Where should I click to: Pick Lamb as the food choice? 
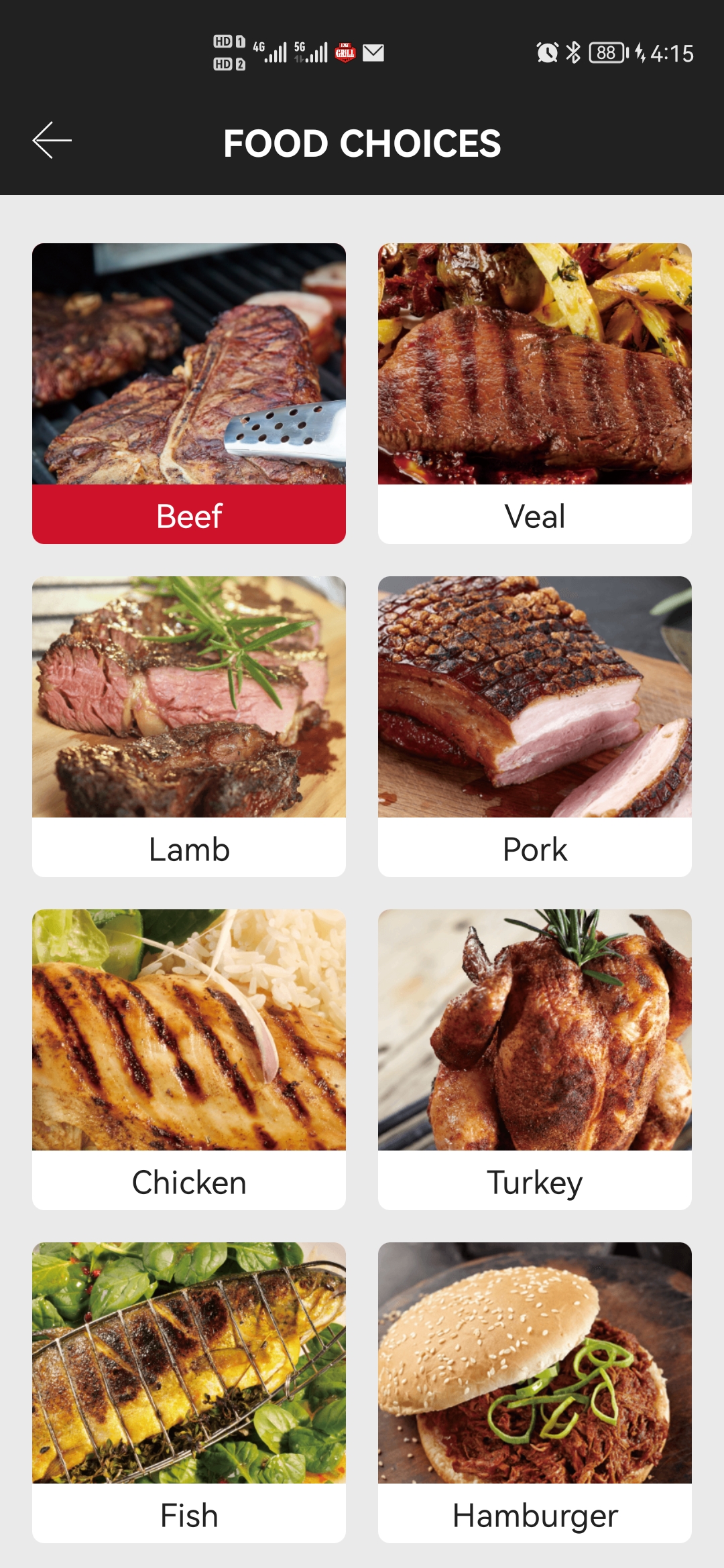point(189,726)
